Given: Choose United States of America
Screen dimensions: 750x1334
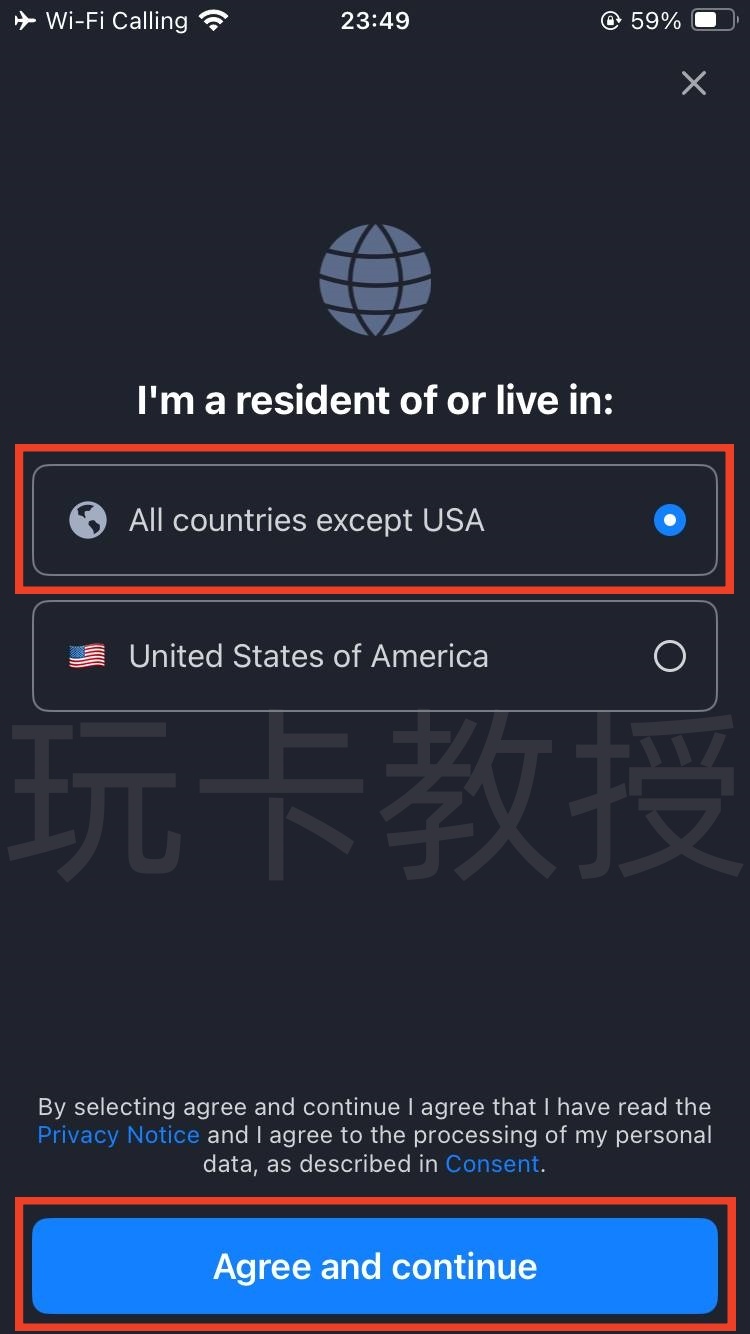Looking at the screenshot, I should [375, 656].
